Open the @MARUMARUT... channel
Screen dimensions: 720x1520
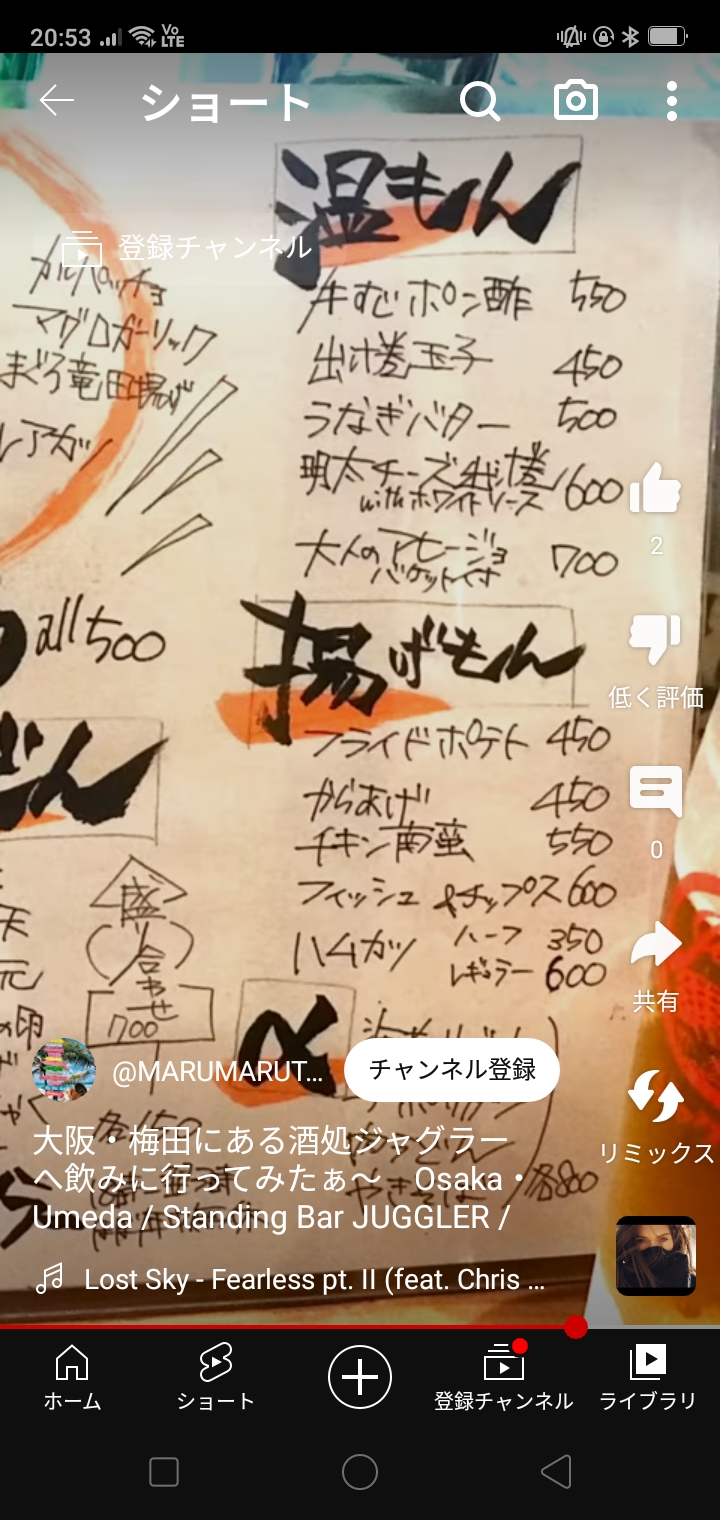pyautogui.click(x=216, y=1072)
